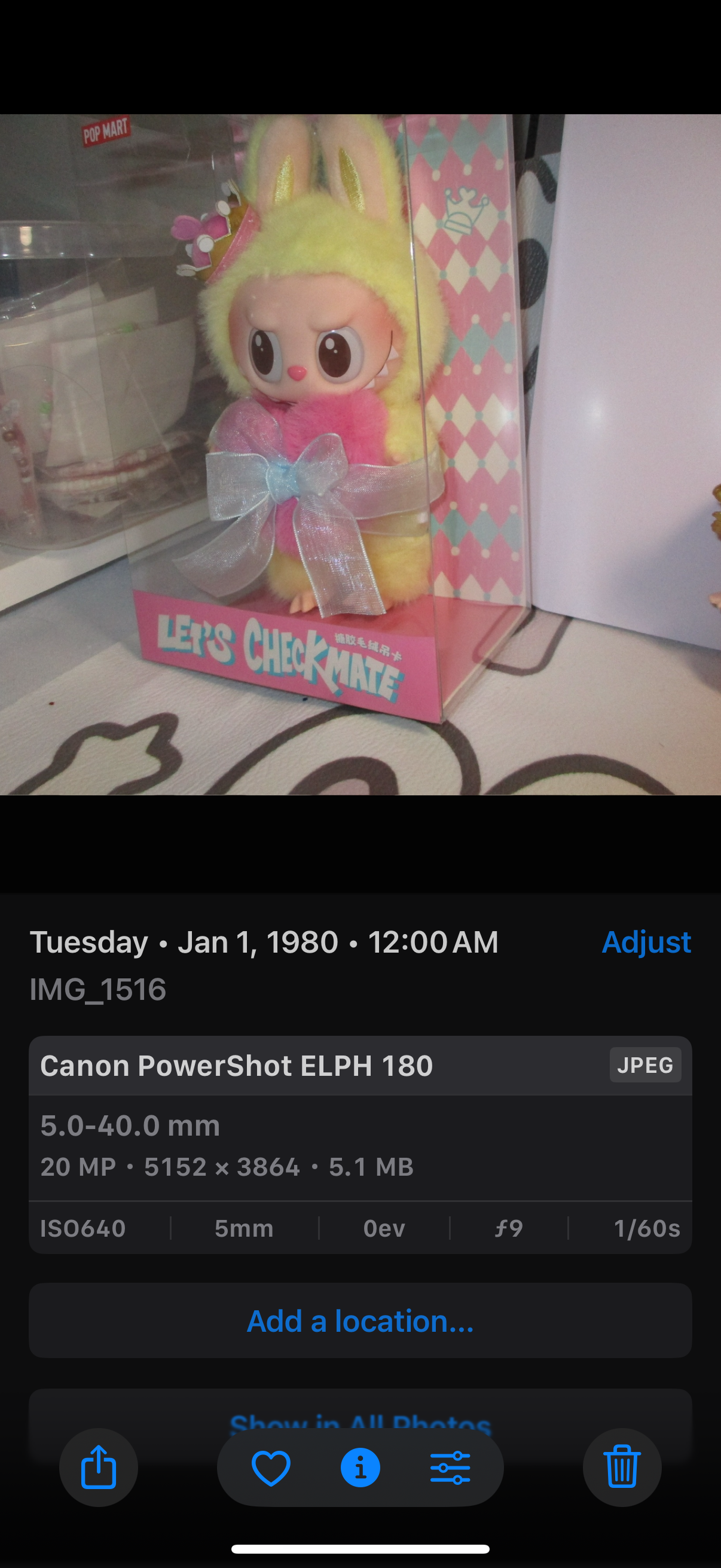This screenshot has height=1568, width=721.
Task: Tap Add a location
Action: point(360,1322)
